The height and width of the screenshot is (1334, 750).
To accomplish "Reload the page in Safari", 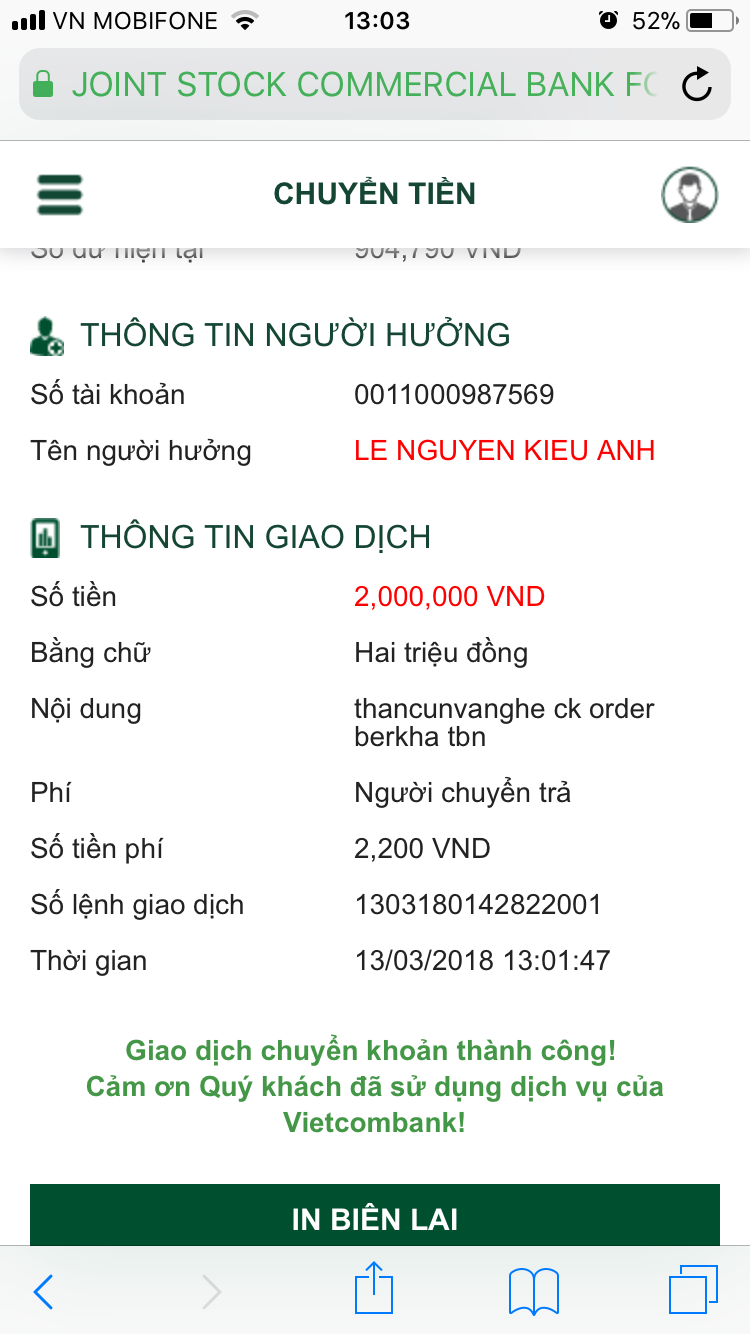I will click(x=696, y=85).
